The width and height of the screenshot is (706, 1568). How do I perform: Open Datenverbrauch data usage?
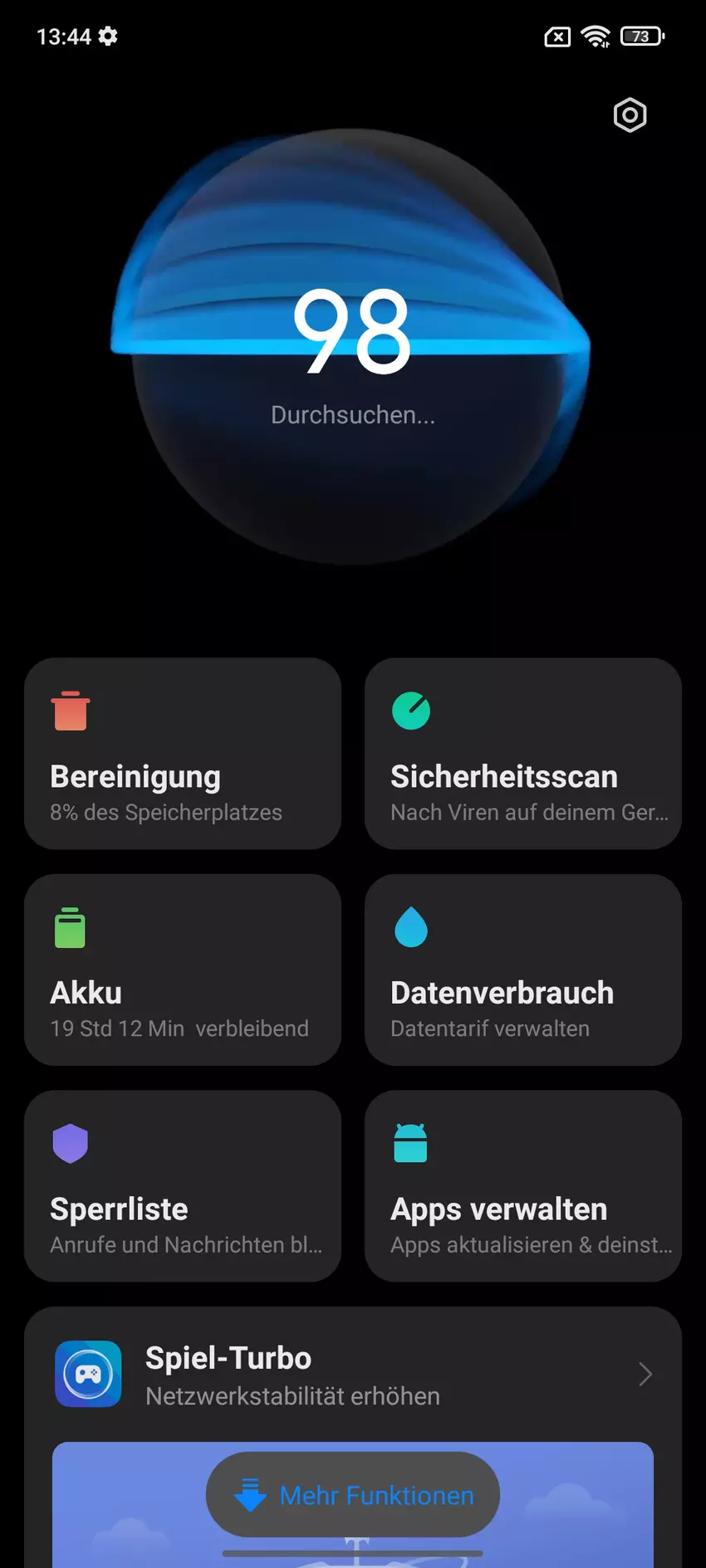click(523, 970)
